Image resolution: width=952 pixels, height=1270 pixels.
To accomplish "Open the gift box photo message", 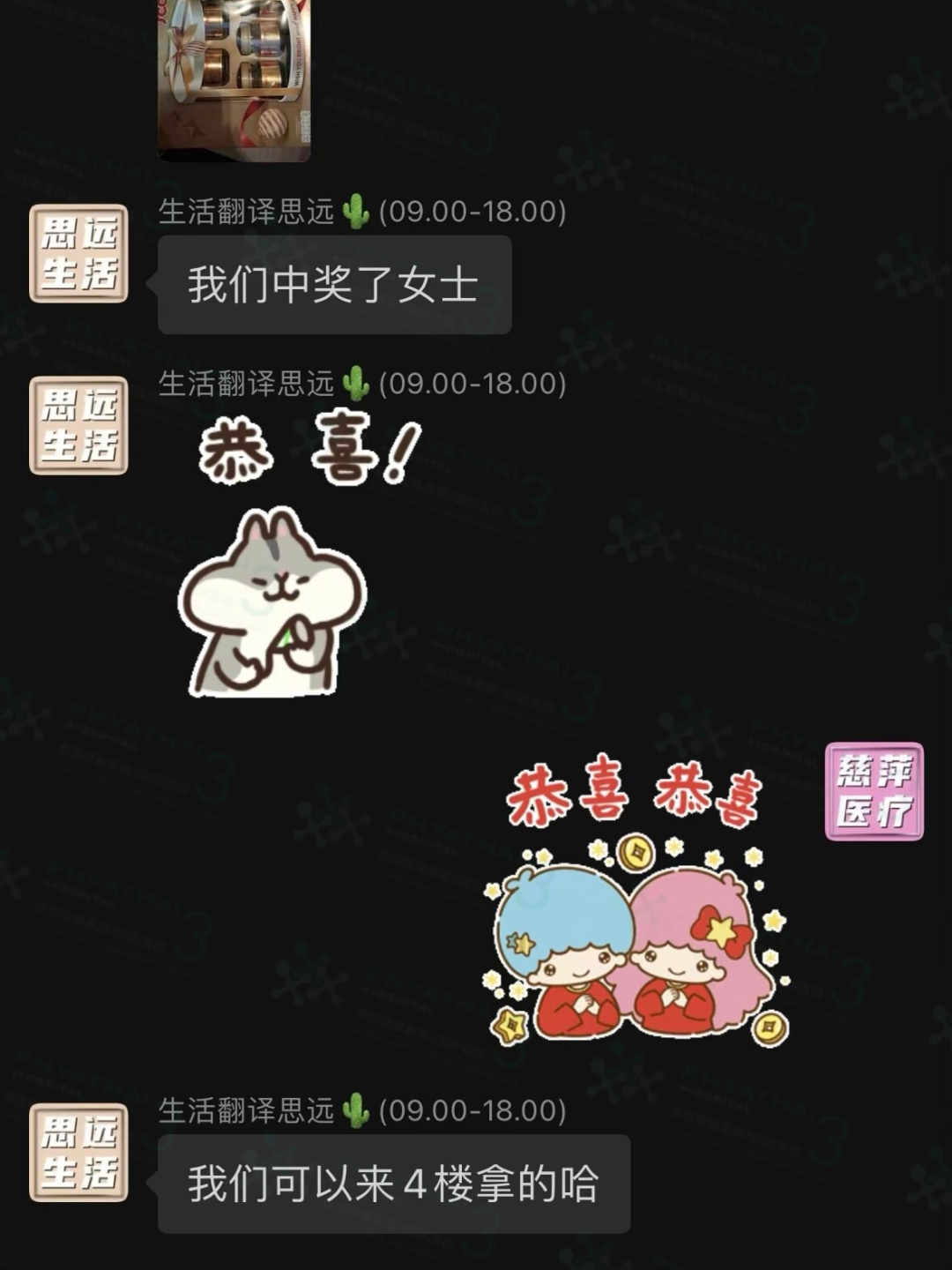I will [x=234, y=79].
